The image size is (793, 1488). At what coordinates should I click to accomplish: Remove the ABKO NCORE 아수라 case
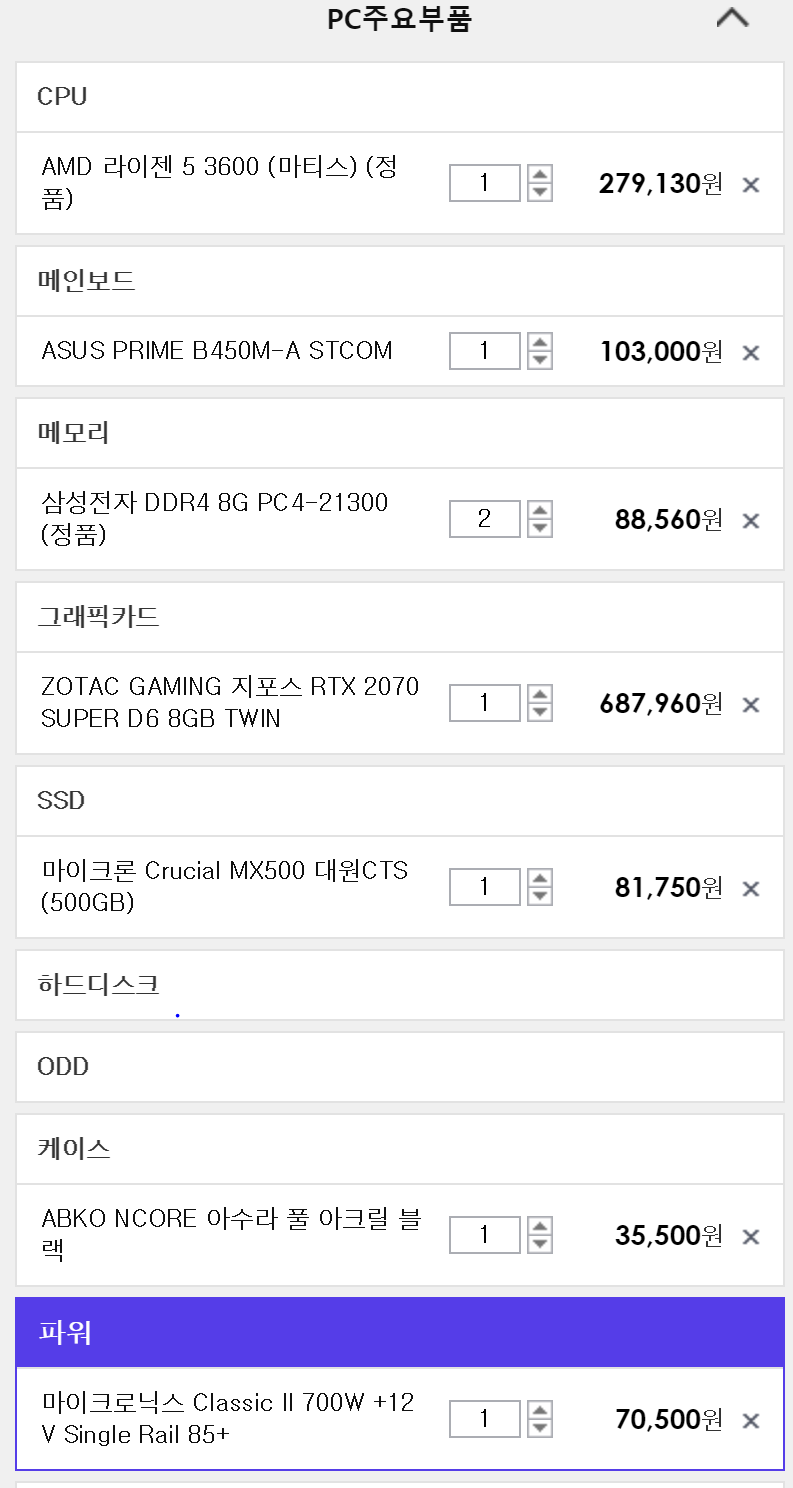coord(749,1236)
